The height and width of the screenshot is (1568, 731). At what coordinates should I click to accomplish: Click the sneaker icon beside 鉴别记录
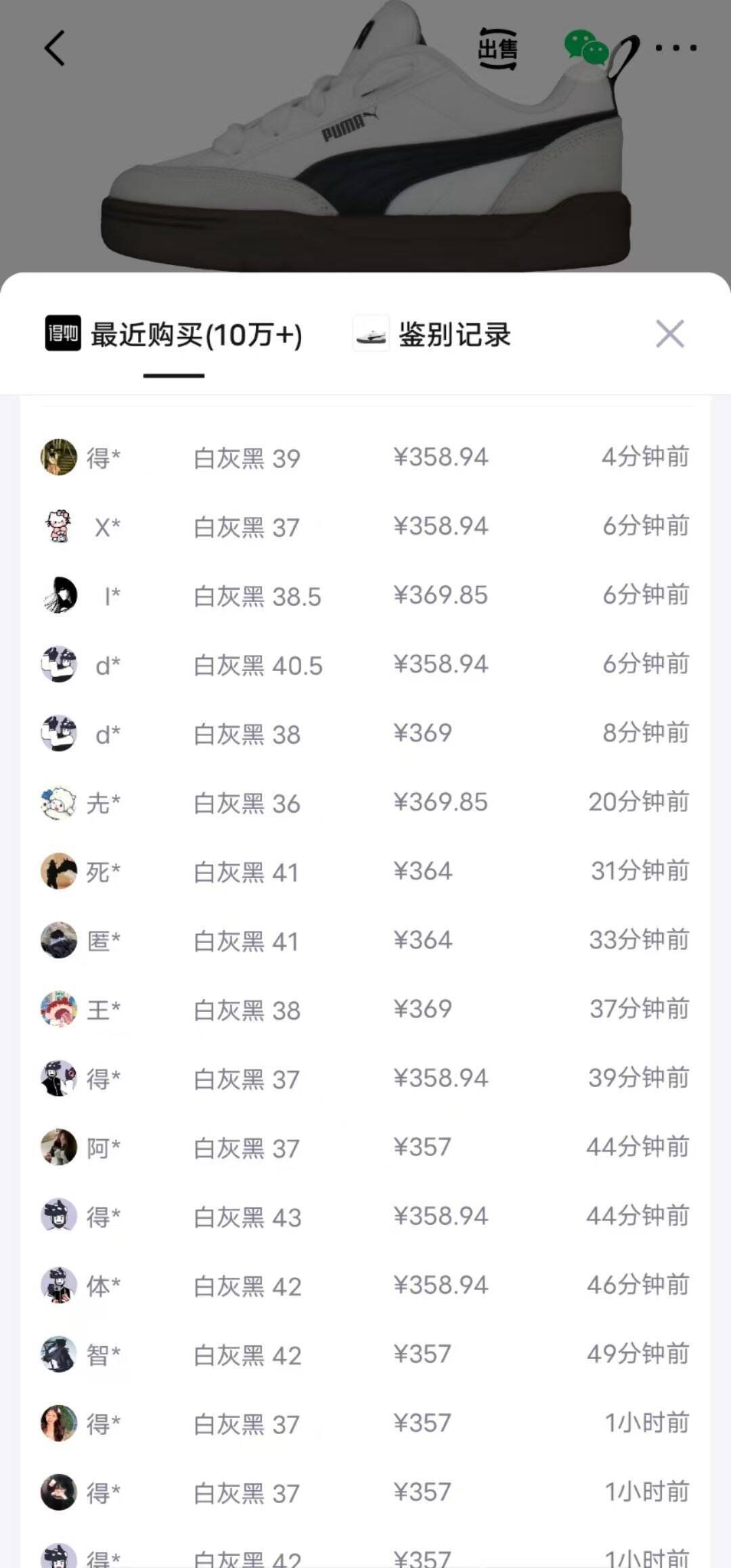[372, 335]
